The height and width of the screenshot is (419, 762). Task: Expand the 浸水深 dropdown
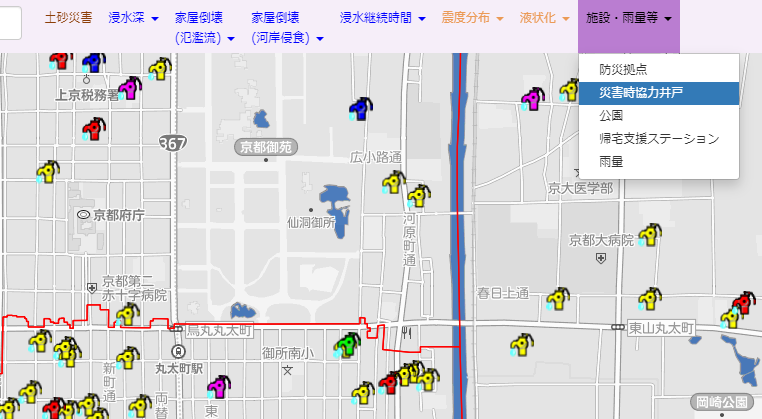tap(134, 18)
